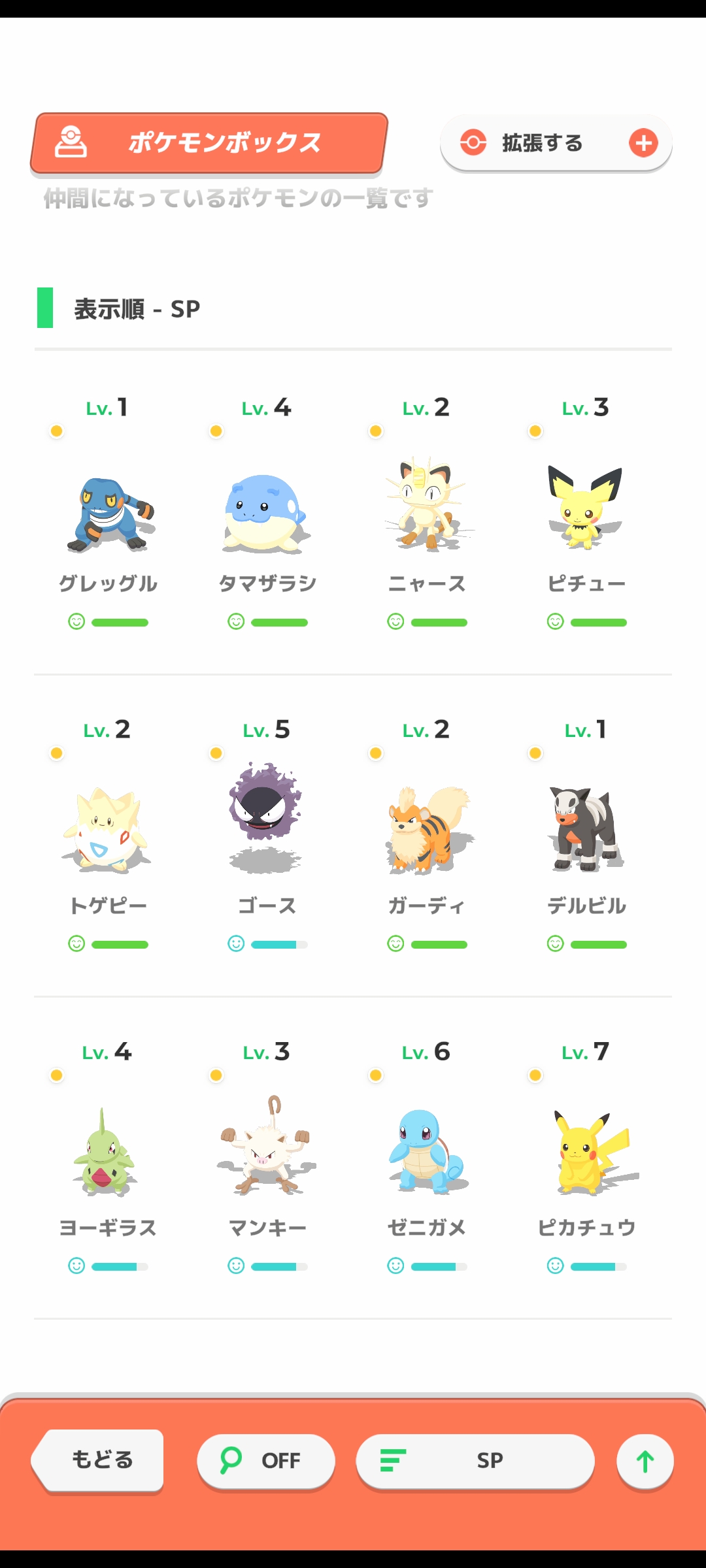Toggle the search filter OFF button

point(265,1461)
